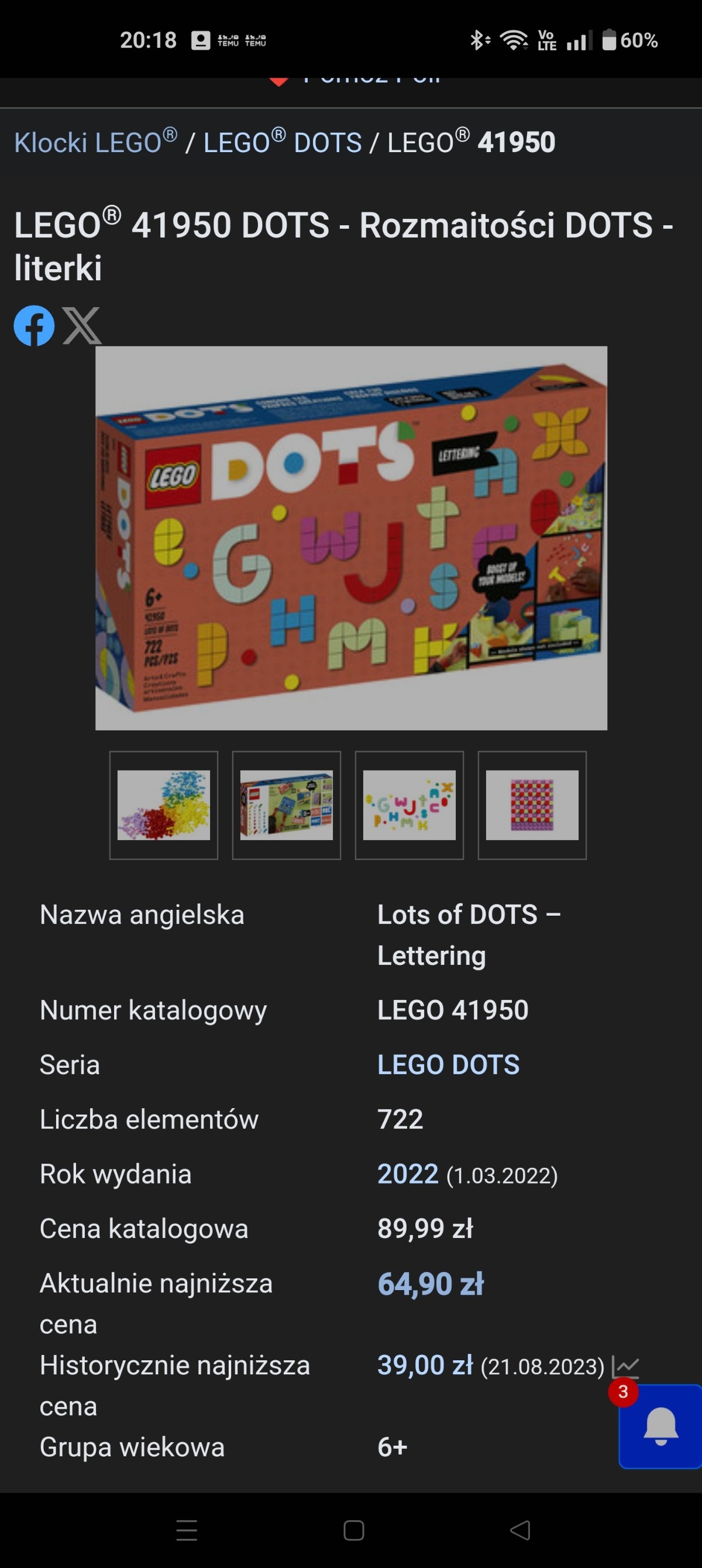The image size is (702, 1568).
Task: Go to the LEGO DOTS breadcrumb category
Action: (283, 143)
